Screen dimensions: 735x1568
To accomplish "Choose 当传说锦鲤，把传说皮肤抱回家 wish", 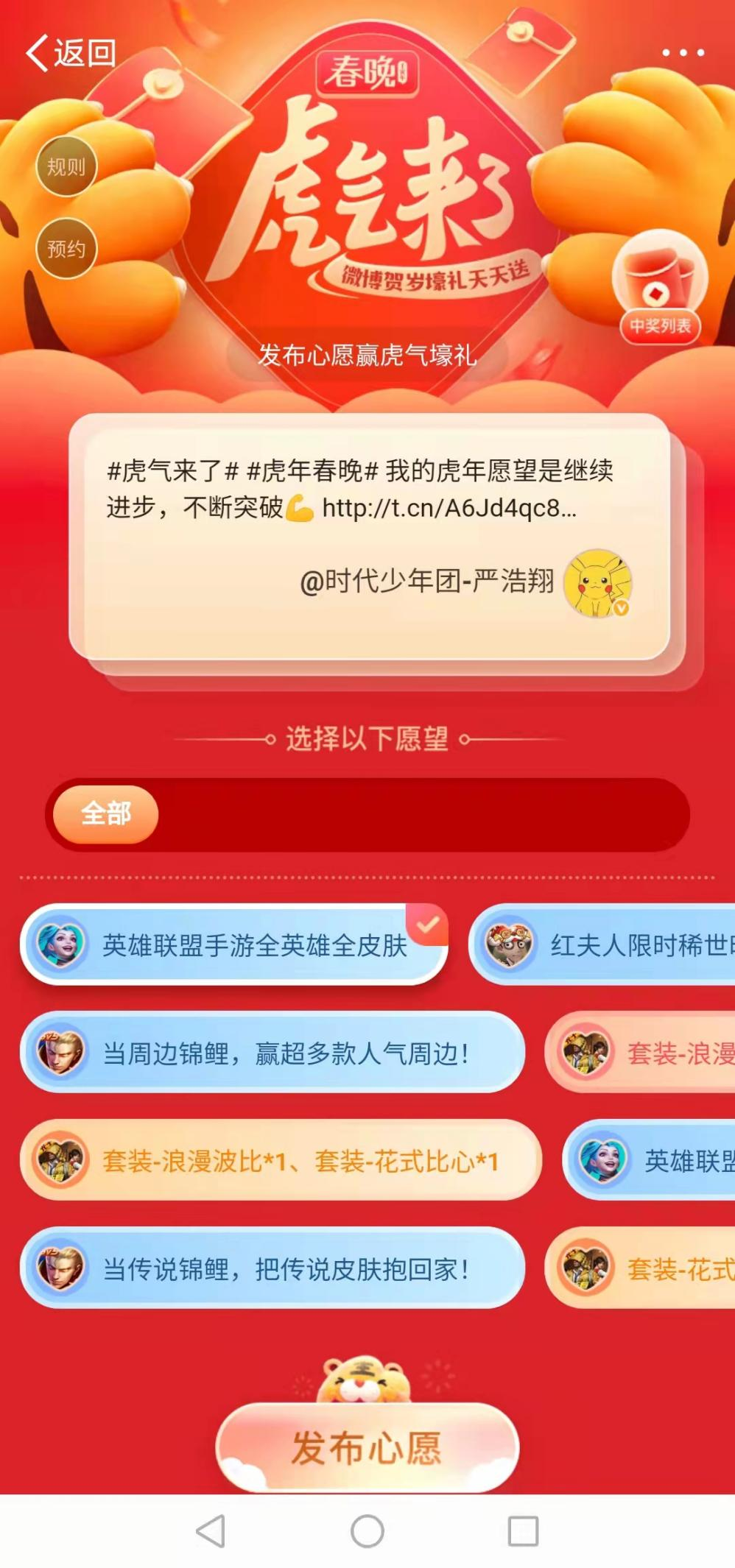I will click(x=272, y=1268).
